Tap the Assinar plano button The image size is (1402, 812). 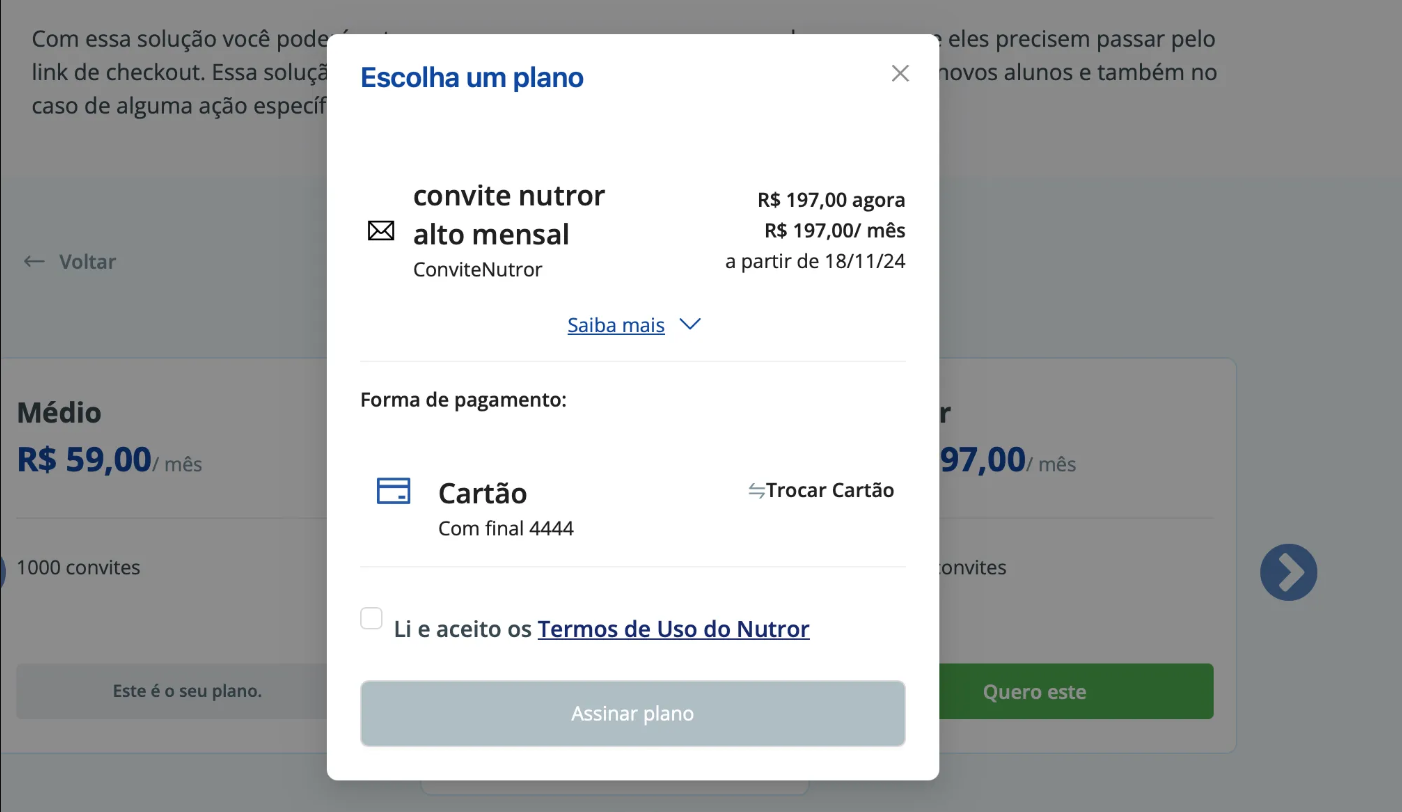click(x=632, y=714)
